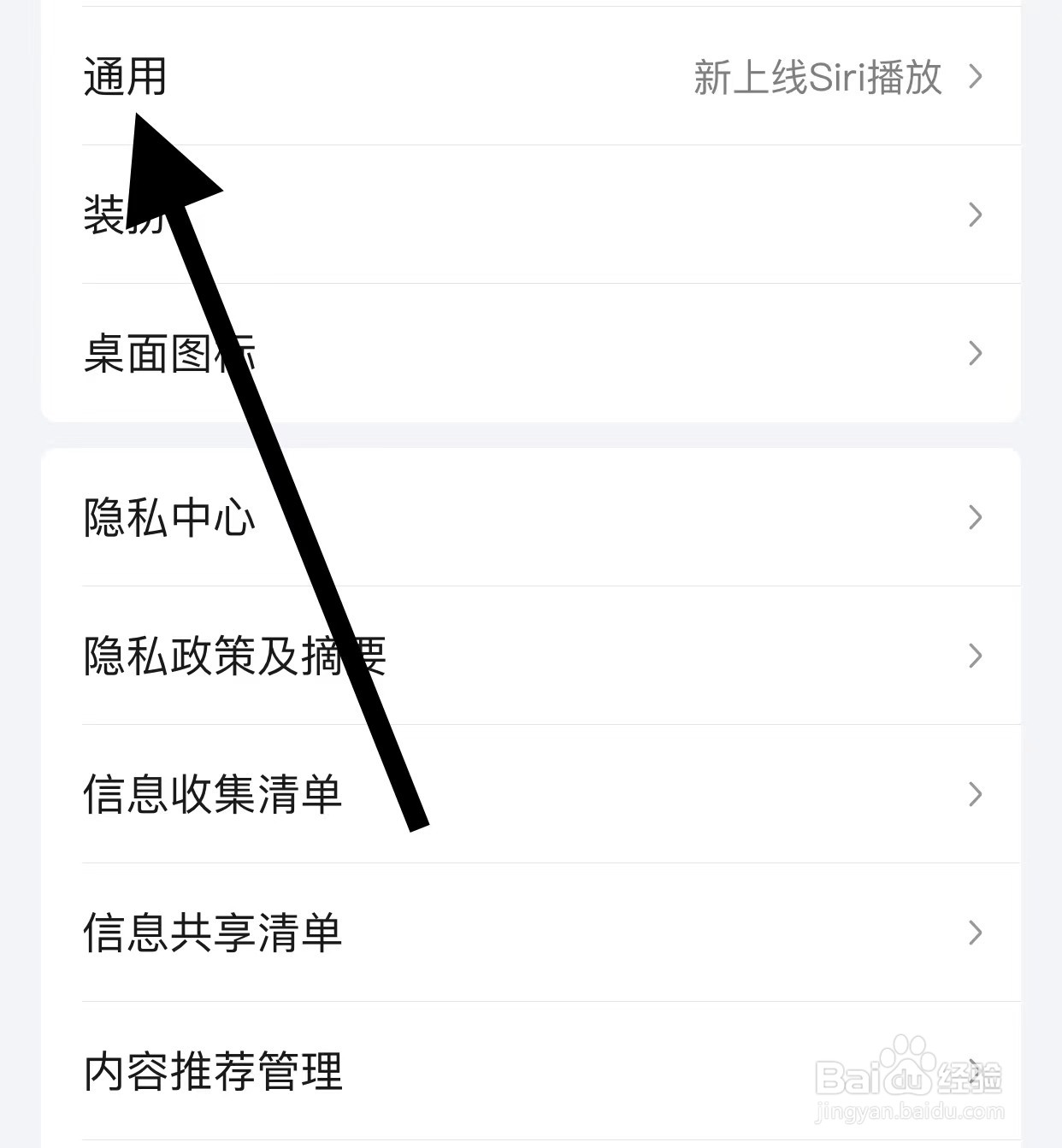Expand the chevron on 隐私中心 row
Viewport: 1062px width, 1148px height.
pos(975,518)
